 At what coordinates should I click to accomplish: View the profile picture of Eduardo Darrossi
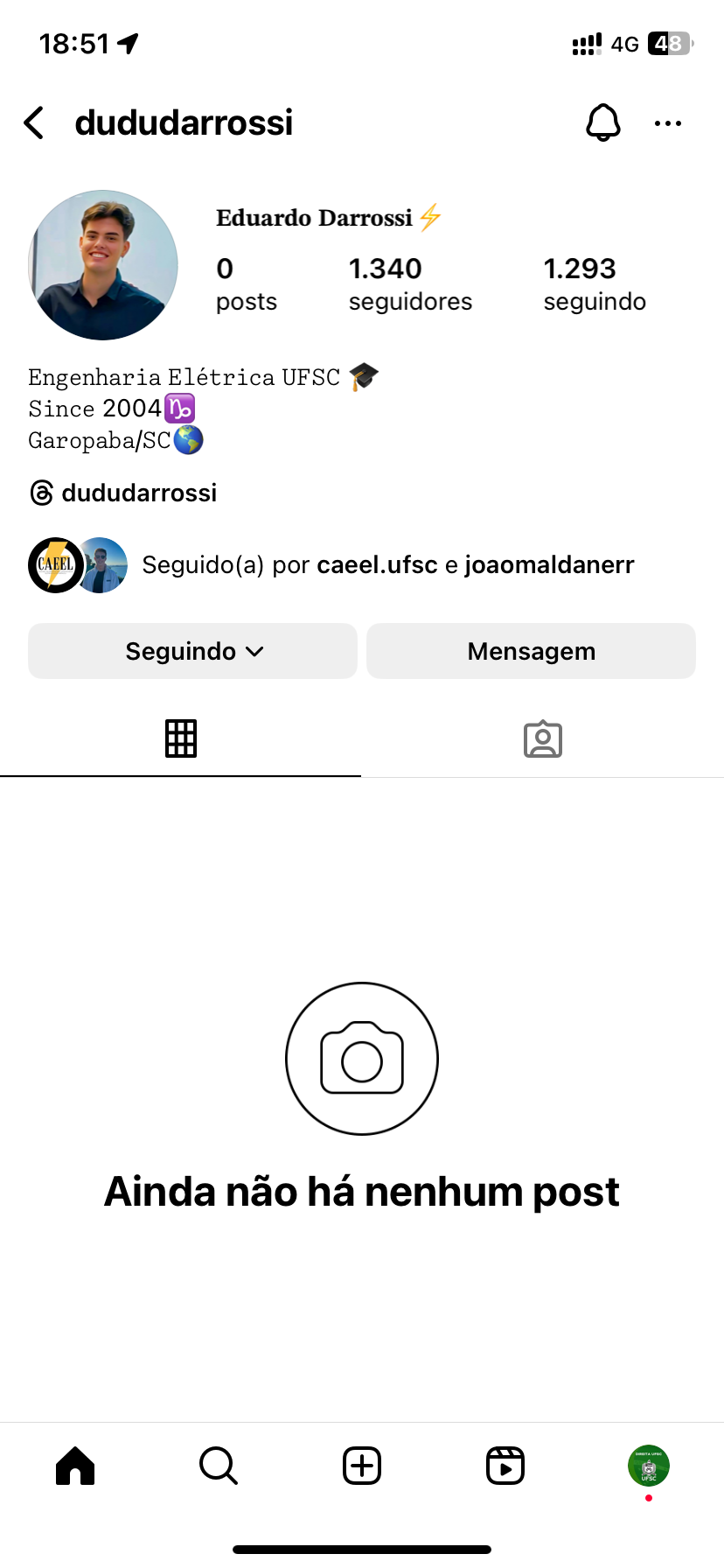(103, 265)
